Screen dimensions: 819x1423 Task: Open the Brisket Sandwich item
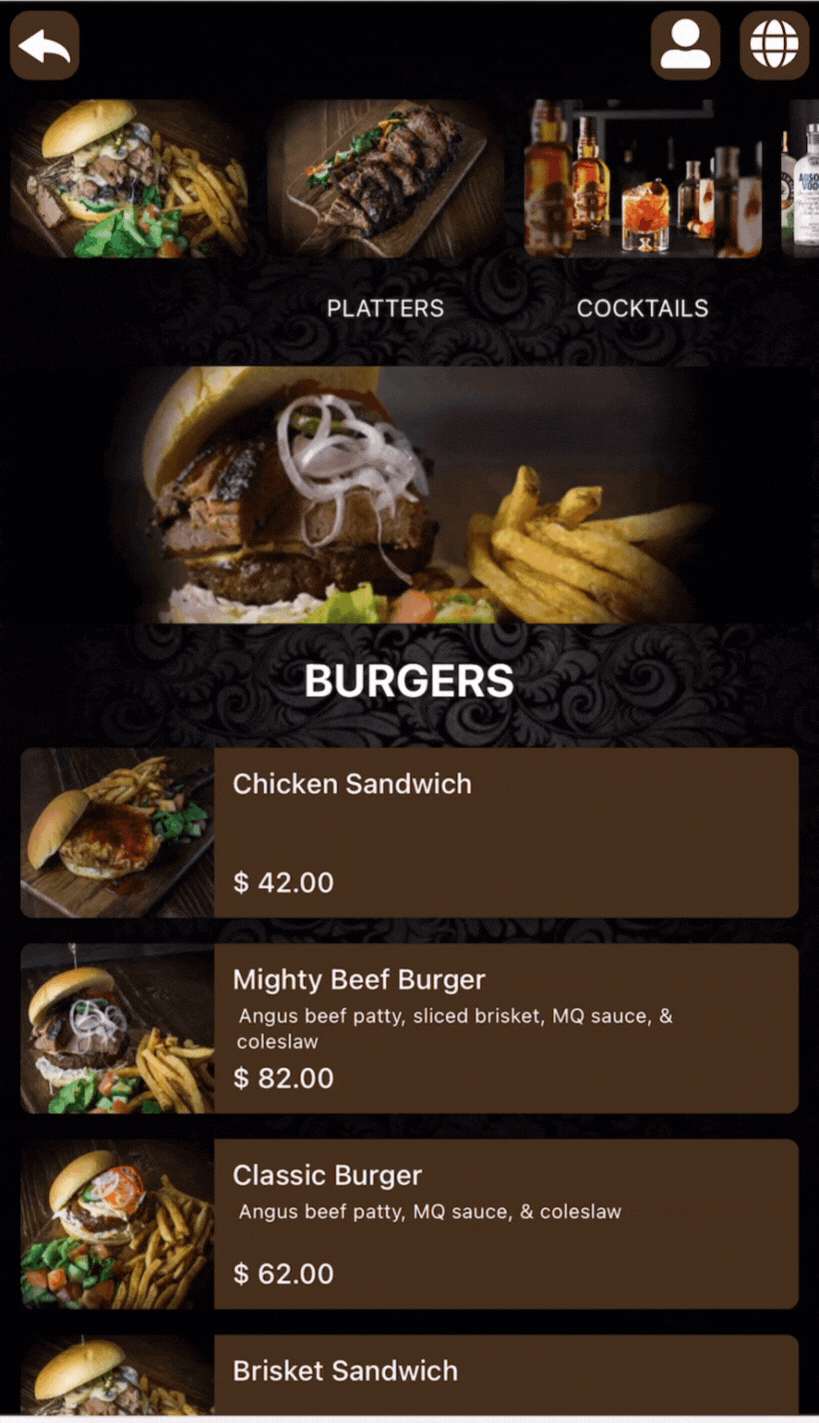point(410,1375)
